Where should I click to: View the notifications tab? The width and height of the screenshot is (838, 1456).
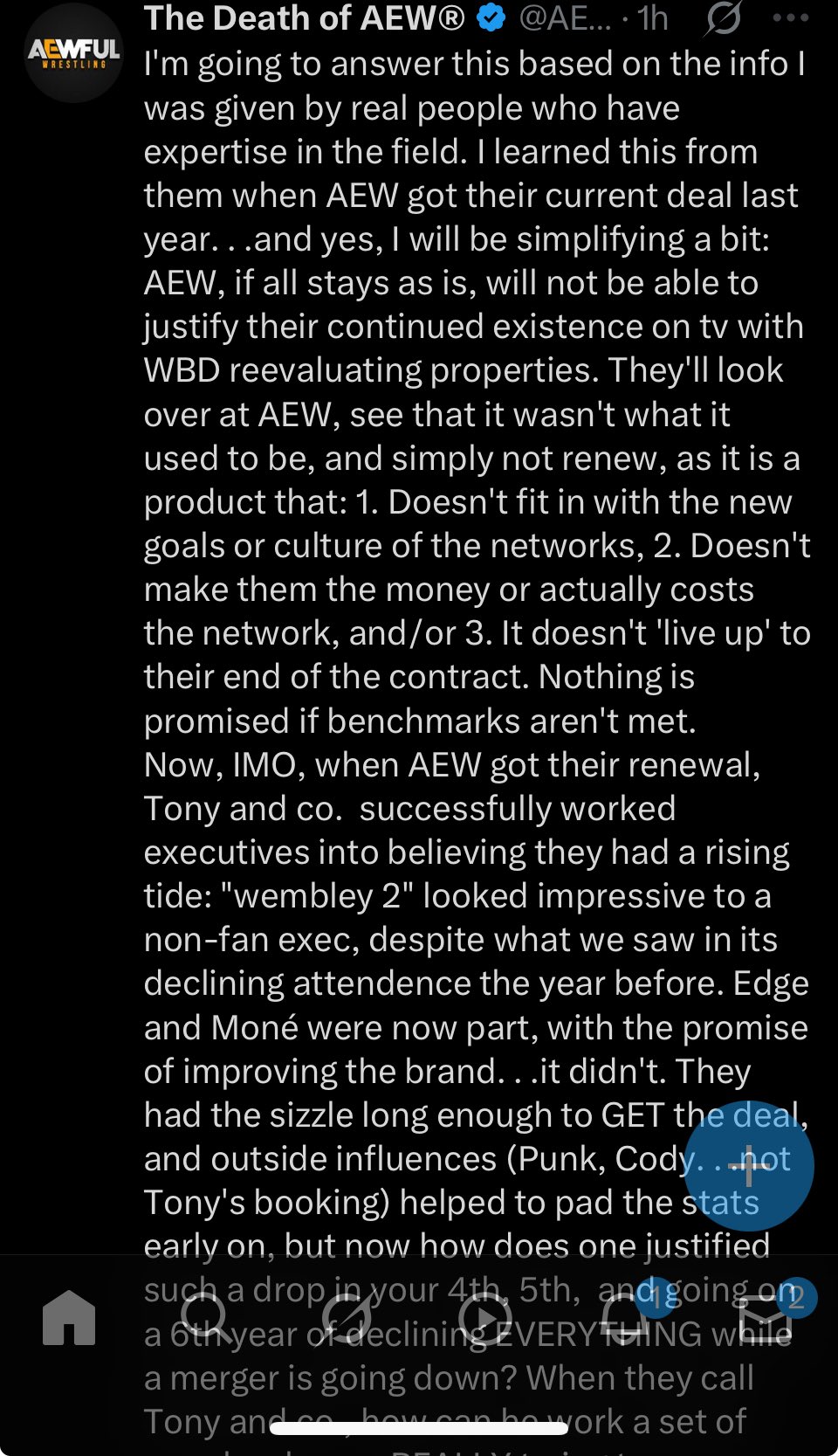coord(625,1317)
